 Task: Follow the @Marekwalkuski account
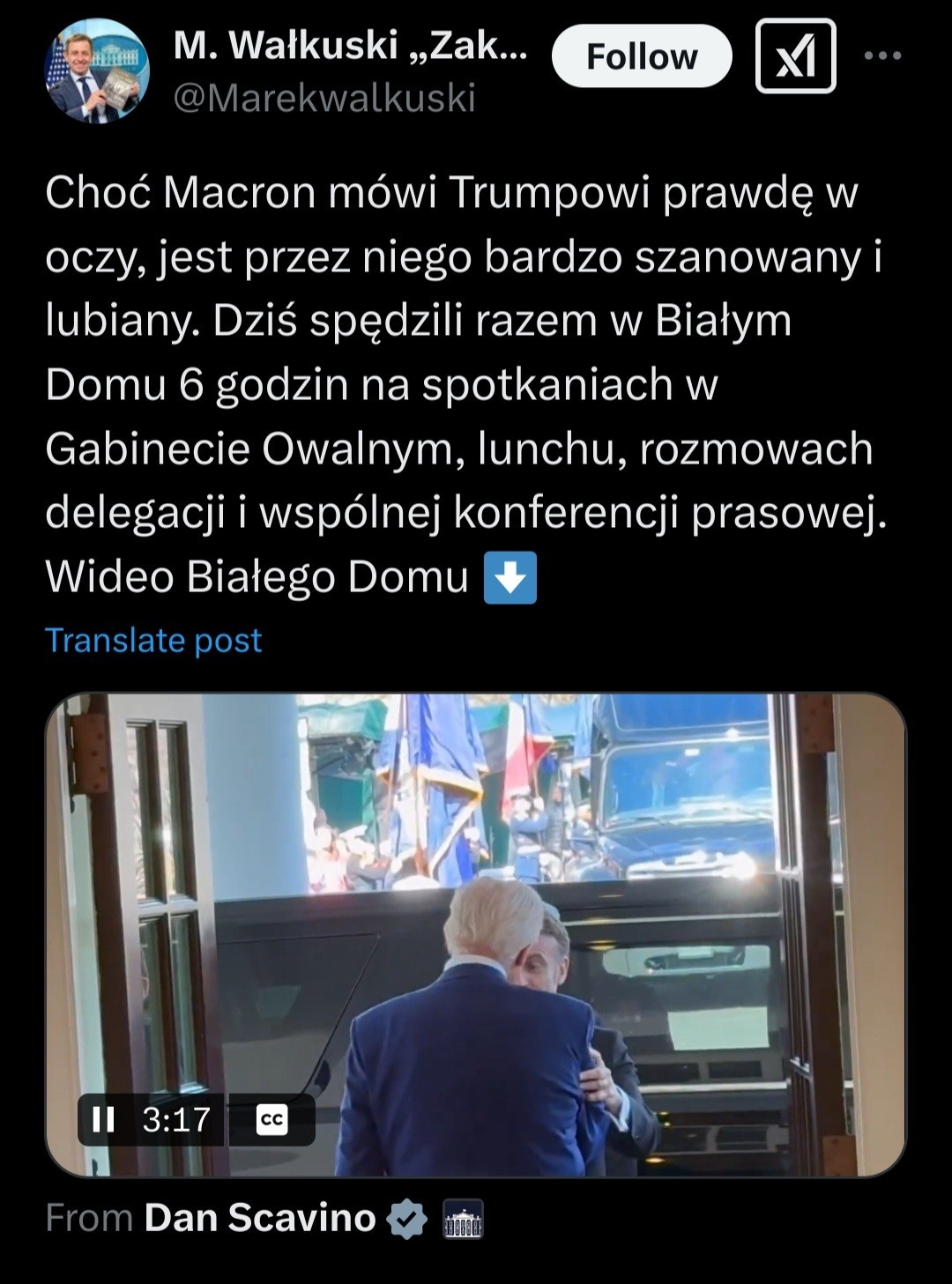(x=642, y=57)
